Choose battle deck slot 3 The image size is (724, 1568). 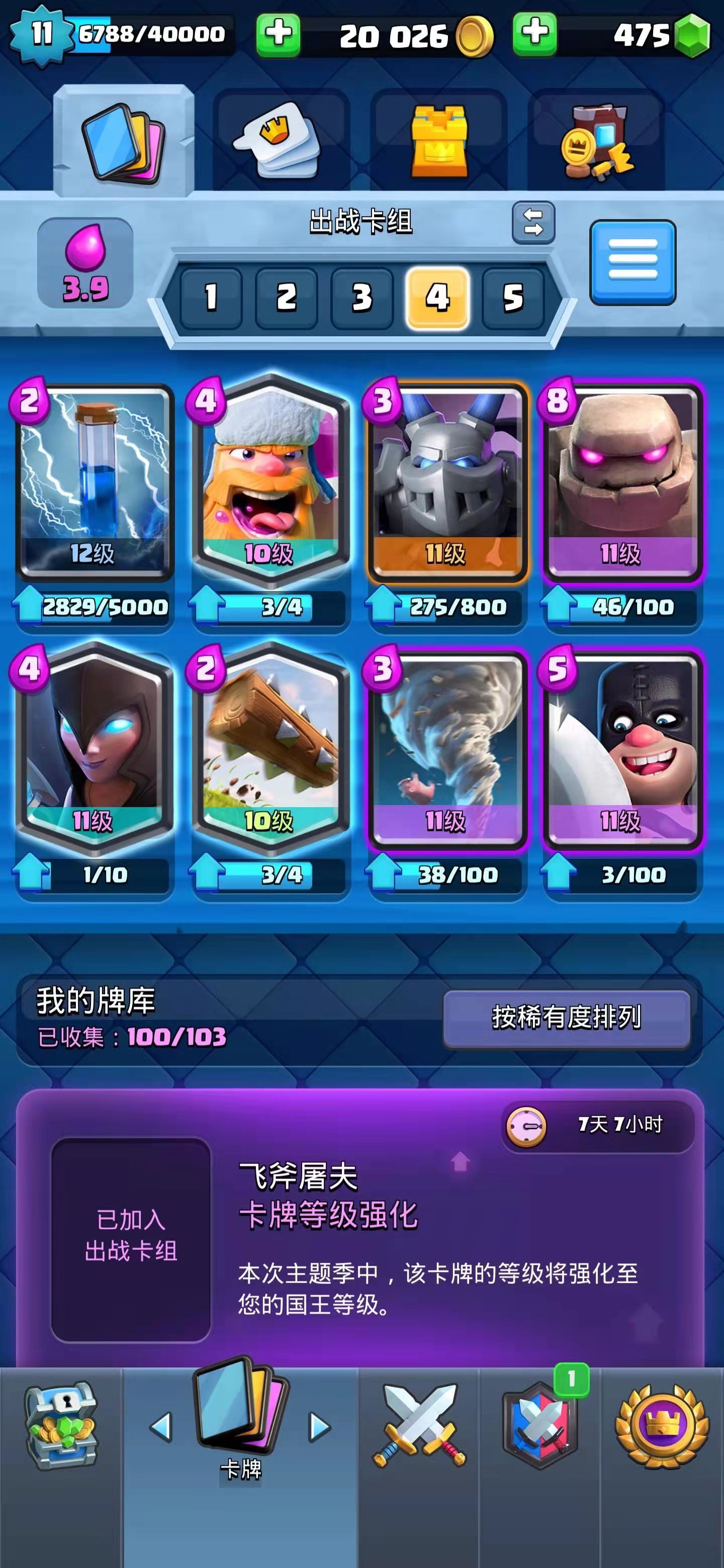tap(361, 298)
